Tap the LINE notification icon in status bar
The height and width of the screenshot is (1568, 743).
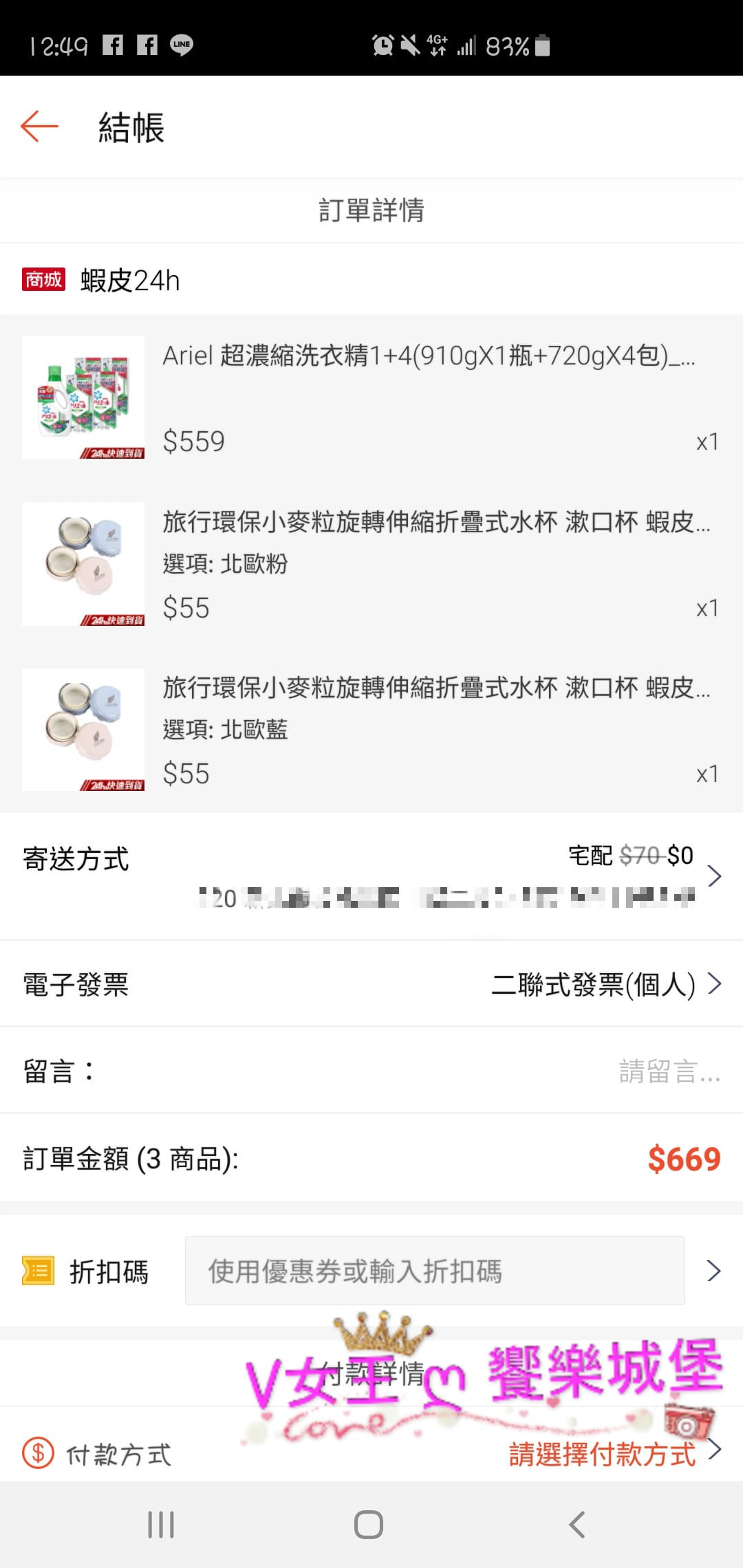click(180, 44)
